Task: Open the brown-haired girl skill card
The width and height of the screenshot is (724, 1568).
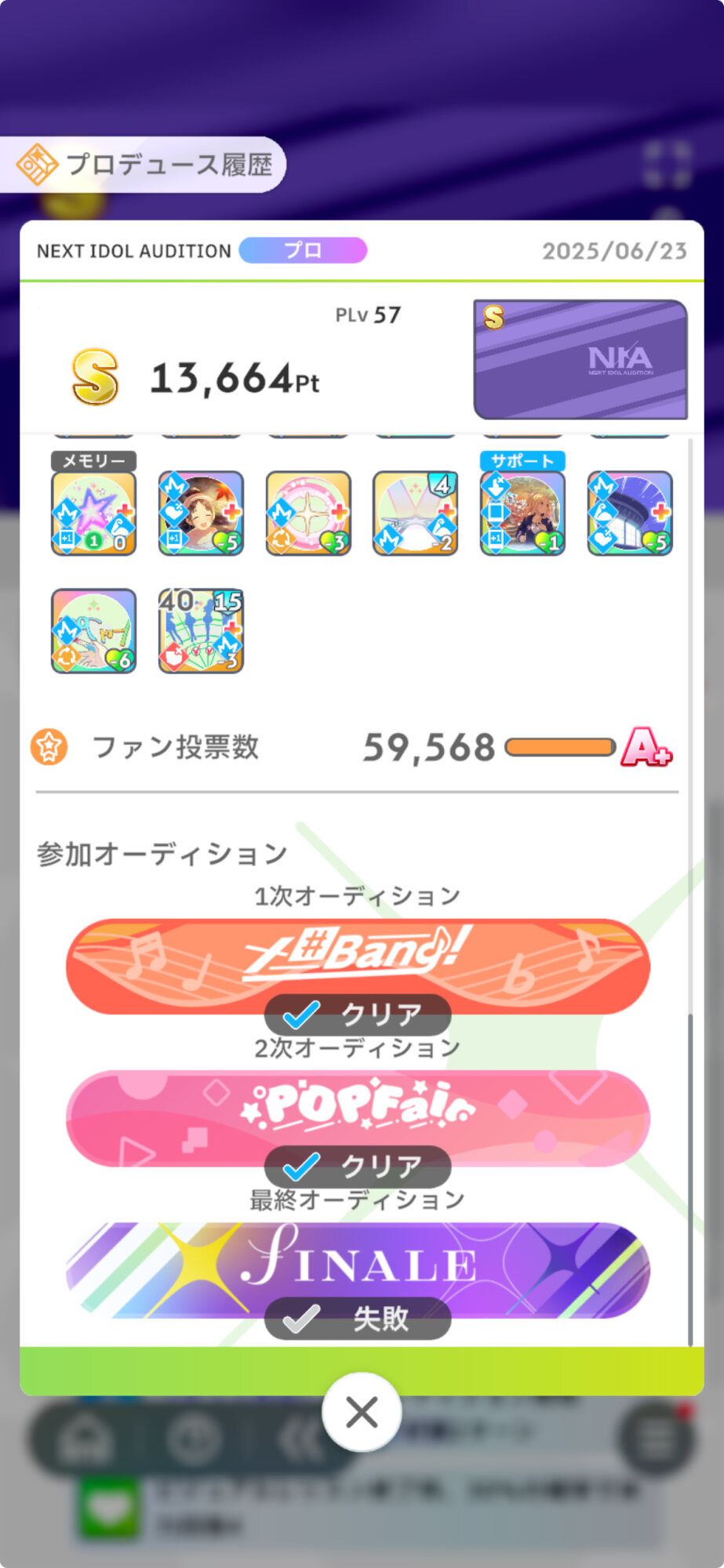Action: (x=201, y=513)
